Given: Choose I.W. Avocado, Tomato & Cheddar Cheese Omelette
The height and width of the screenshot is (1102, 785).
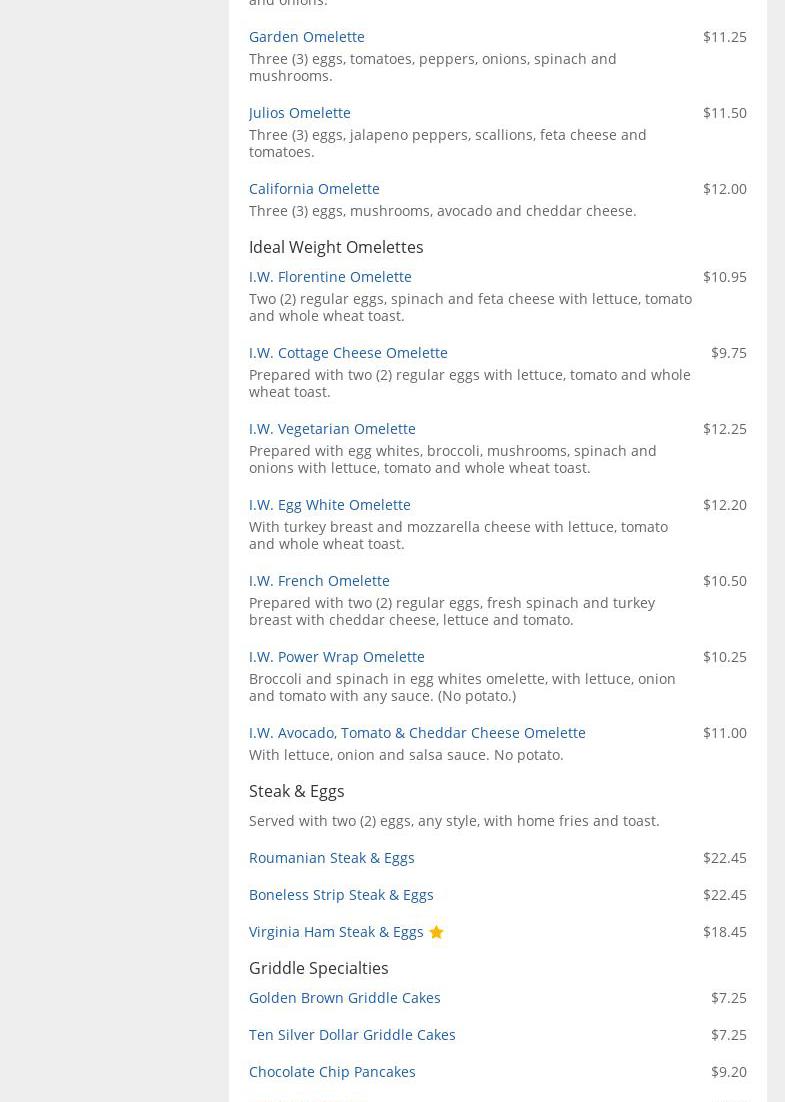Looking at the screenshot, I should coord(417,733).
